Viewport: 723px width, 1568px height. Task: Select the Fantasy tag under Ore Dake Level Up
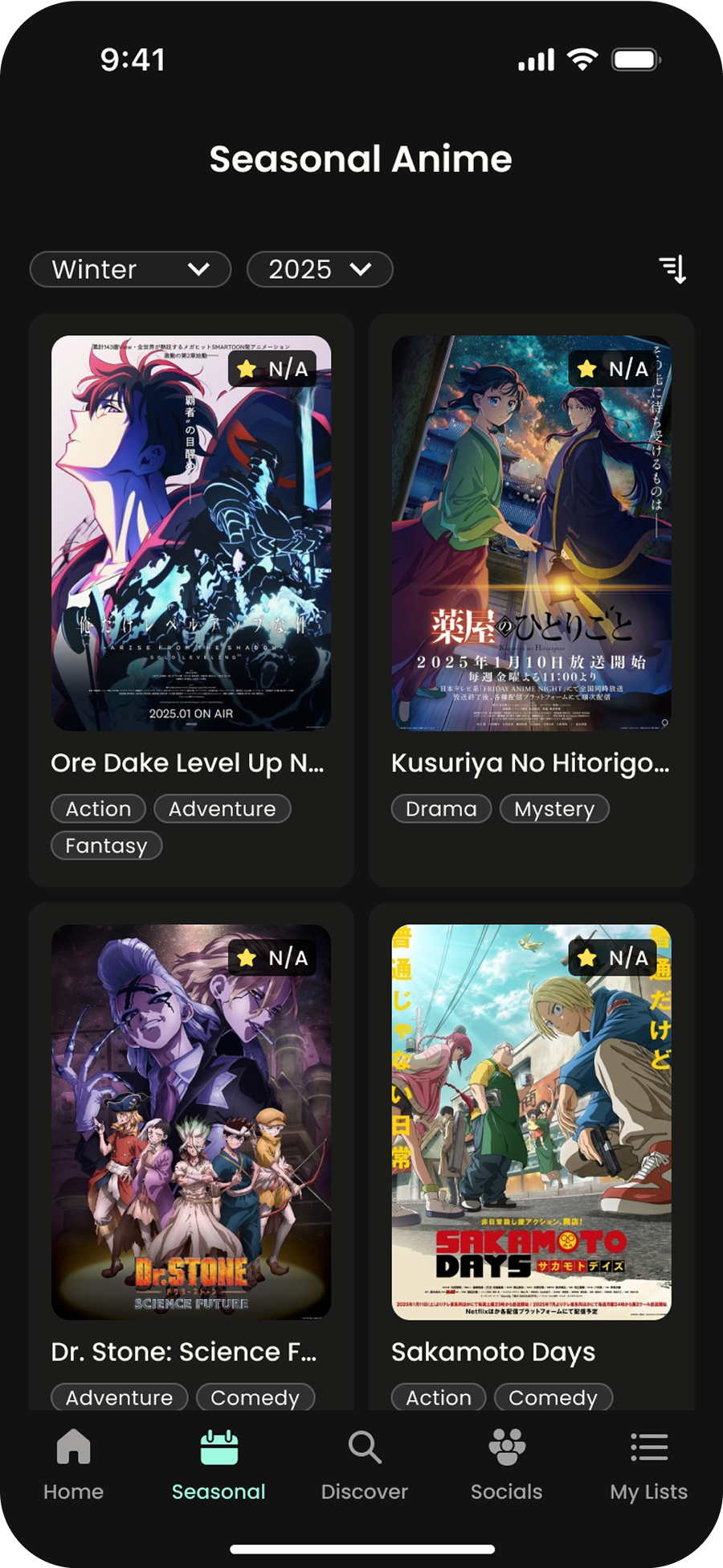point(105,845)
